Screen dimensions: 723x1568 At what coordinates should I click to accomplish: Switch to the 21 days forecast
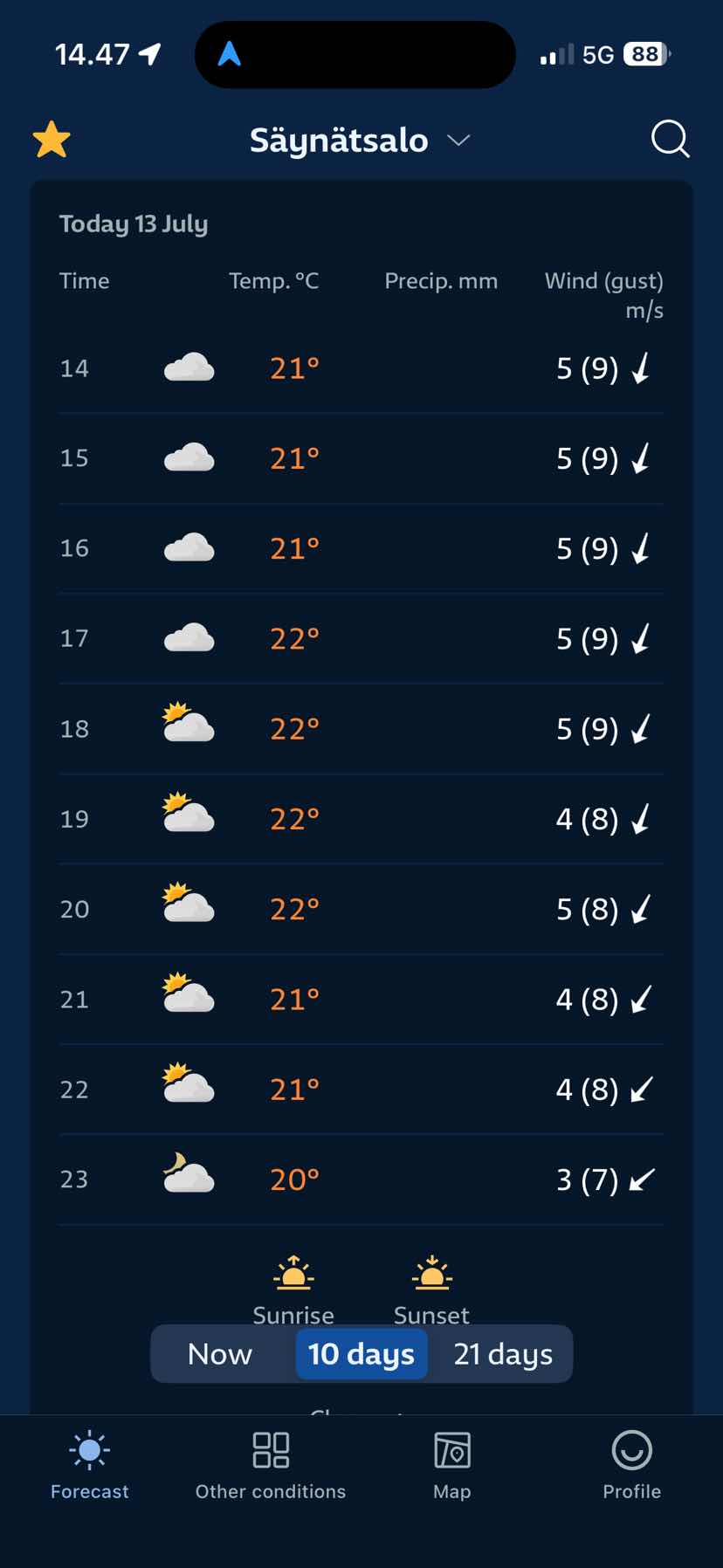pyautogui.click(x=503, y=1353)
